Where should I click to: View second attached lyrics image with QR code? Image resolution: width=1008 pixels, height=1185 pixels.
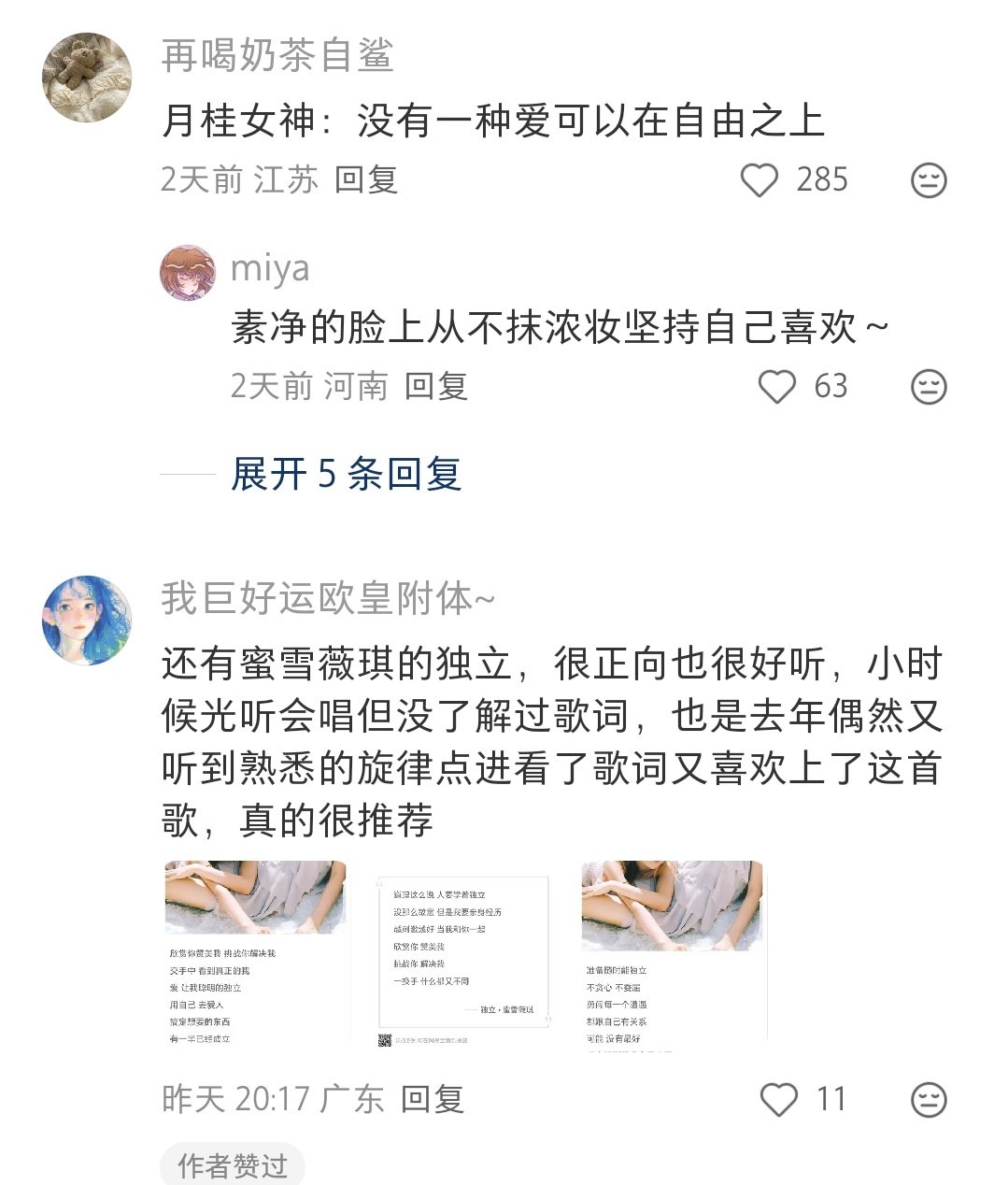click(463, 961)
